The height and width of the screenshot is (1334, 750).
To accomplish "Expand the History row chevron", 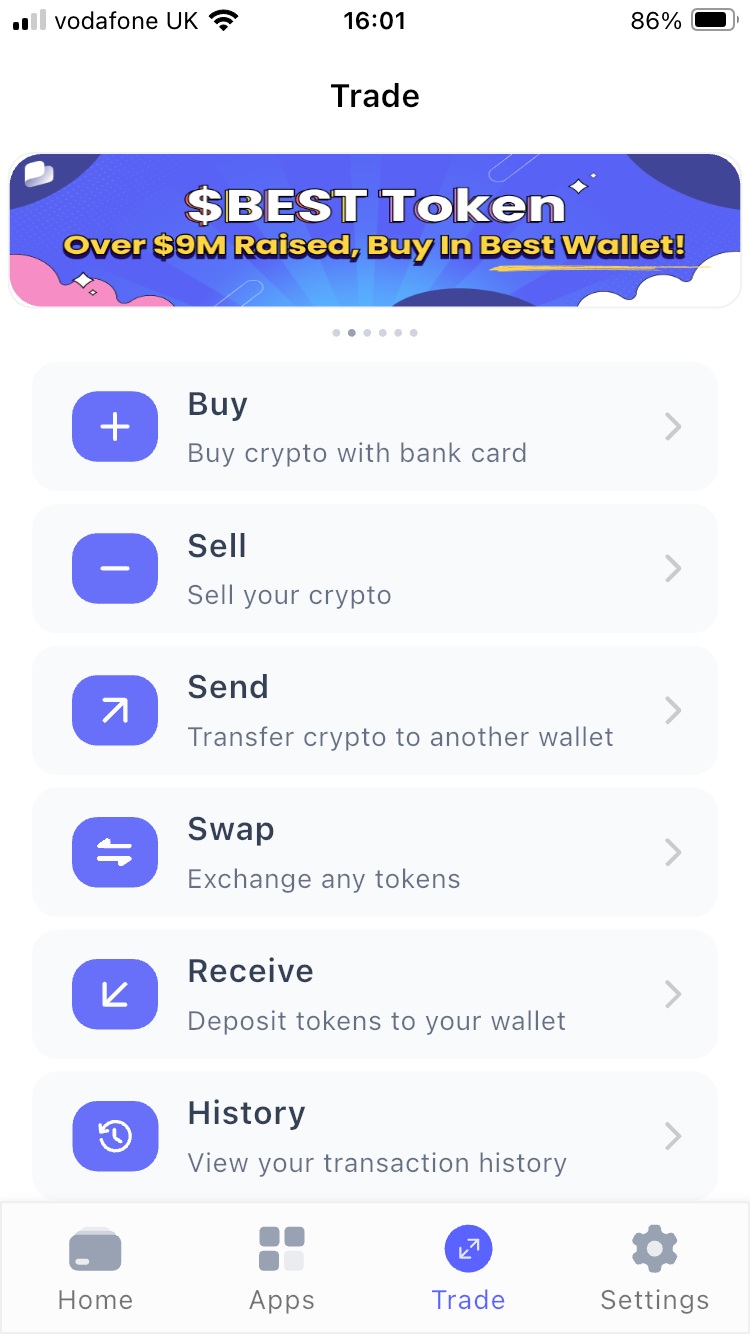I will 673,1137.
